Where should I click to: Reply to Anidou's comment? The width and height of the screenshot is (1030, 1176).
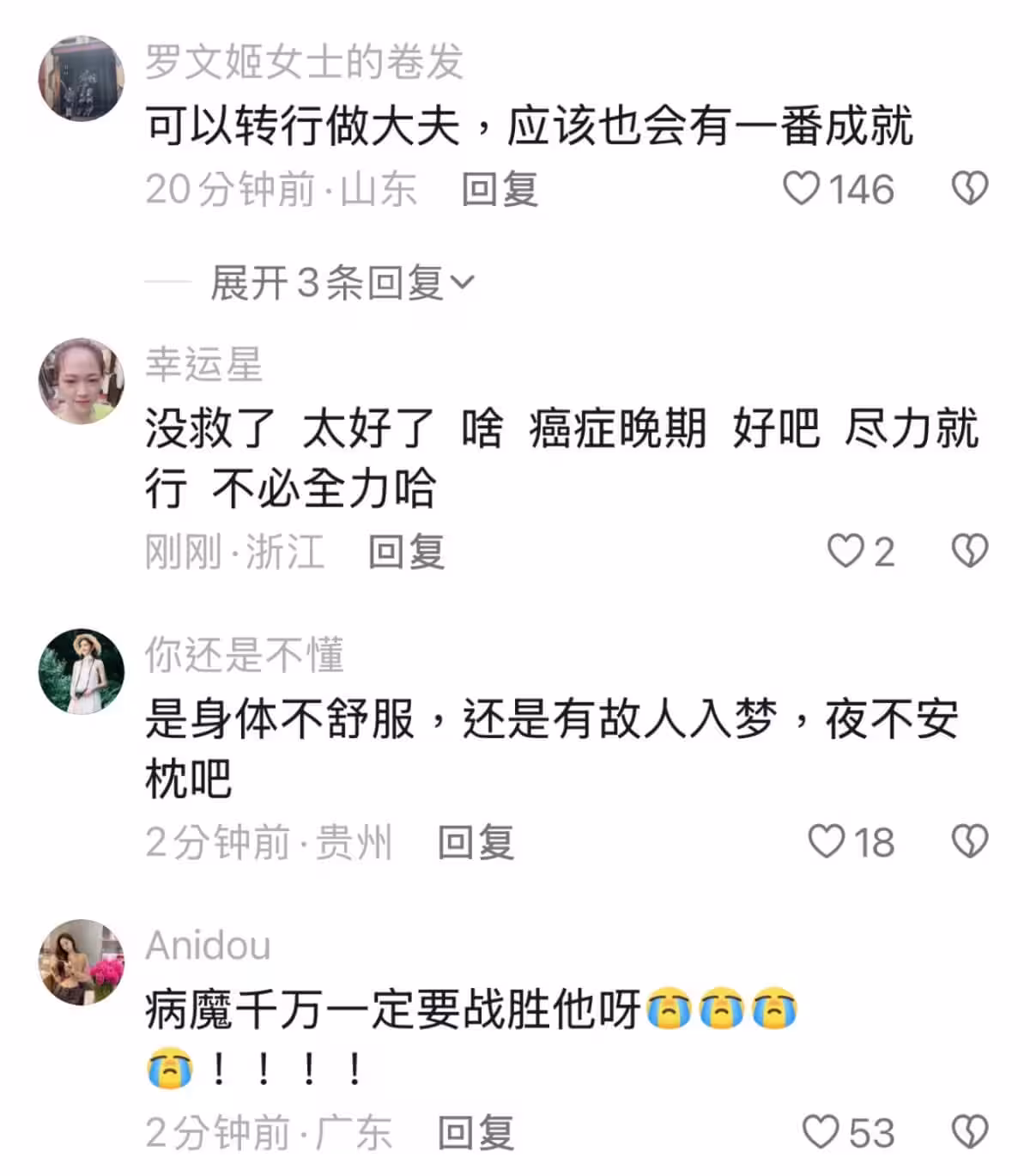(476, 1133)
